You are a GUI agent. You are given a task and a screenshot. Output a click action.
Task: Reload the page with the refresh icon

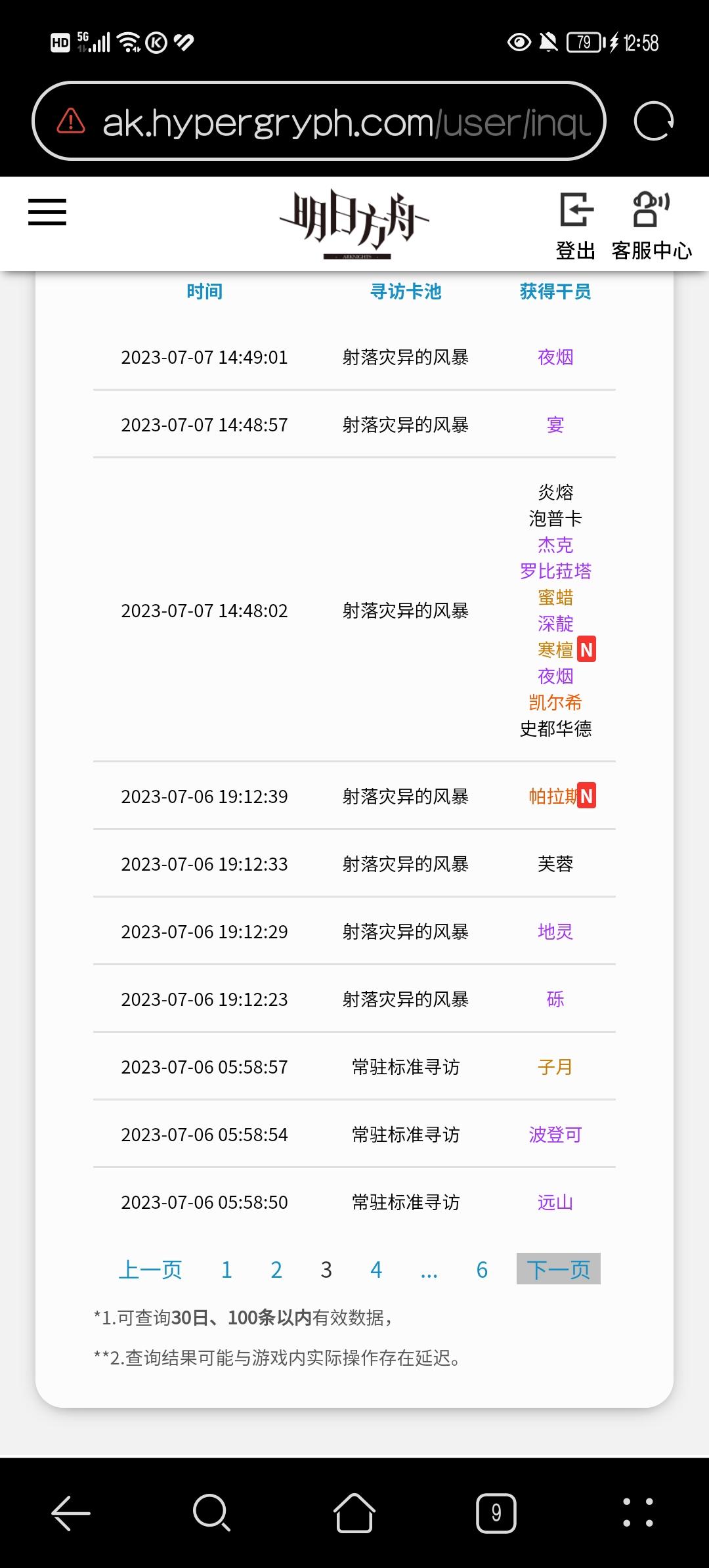click(653, 121)
